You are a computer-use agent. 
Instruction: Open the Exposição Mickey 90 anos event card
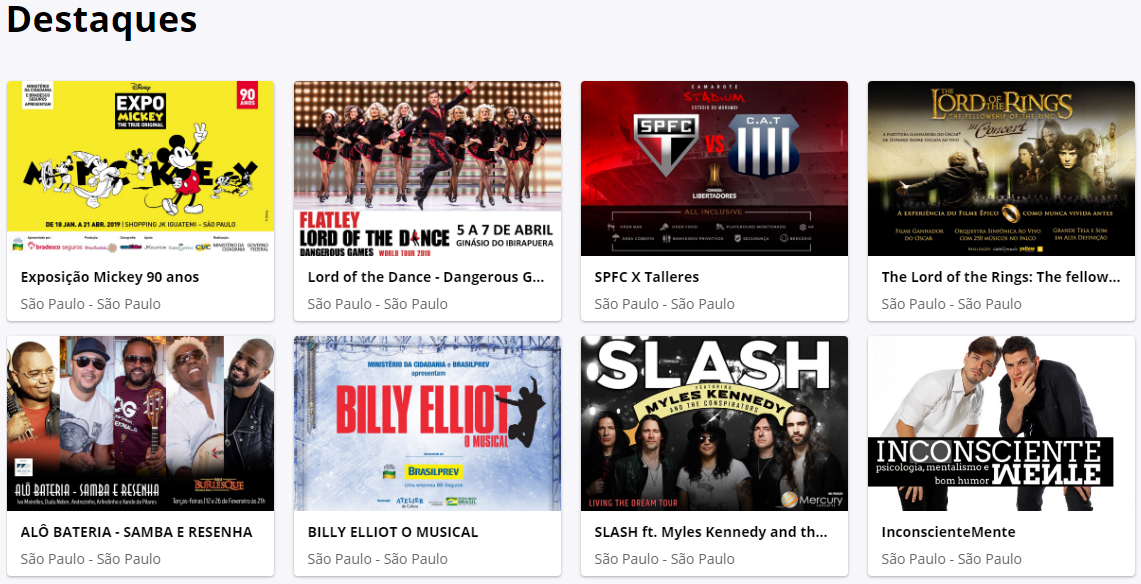[x=140, y=200]
